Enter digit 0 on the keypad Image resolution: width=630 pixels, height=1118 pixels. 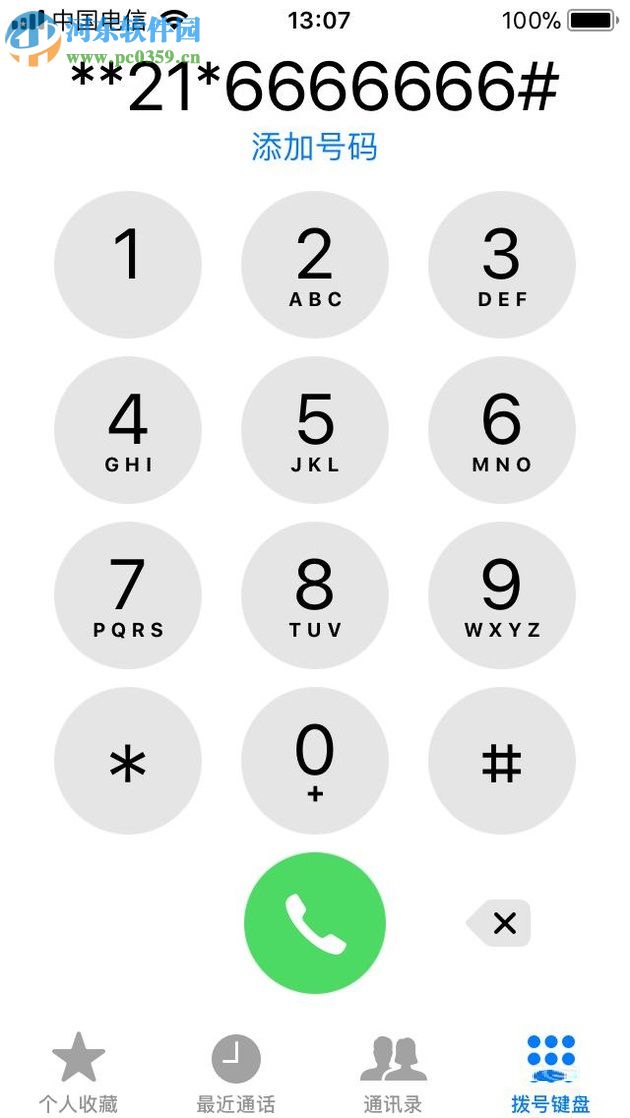[315, 762]
